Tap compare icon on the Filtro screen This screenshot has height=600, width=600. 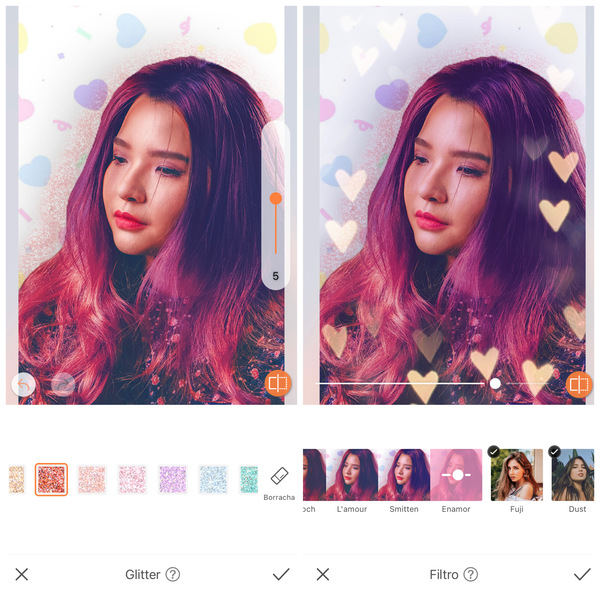click(x=577, y=383)
